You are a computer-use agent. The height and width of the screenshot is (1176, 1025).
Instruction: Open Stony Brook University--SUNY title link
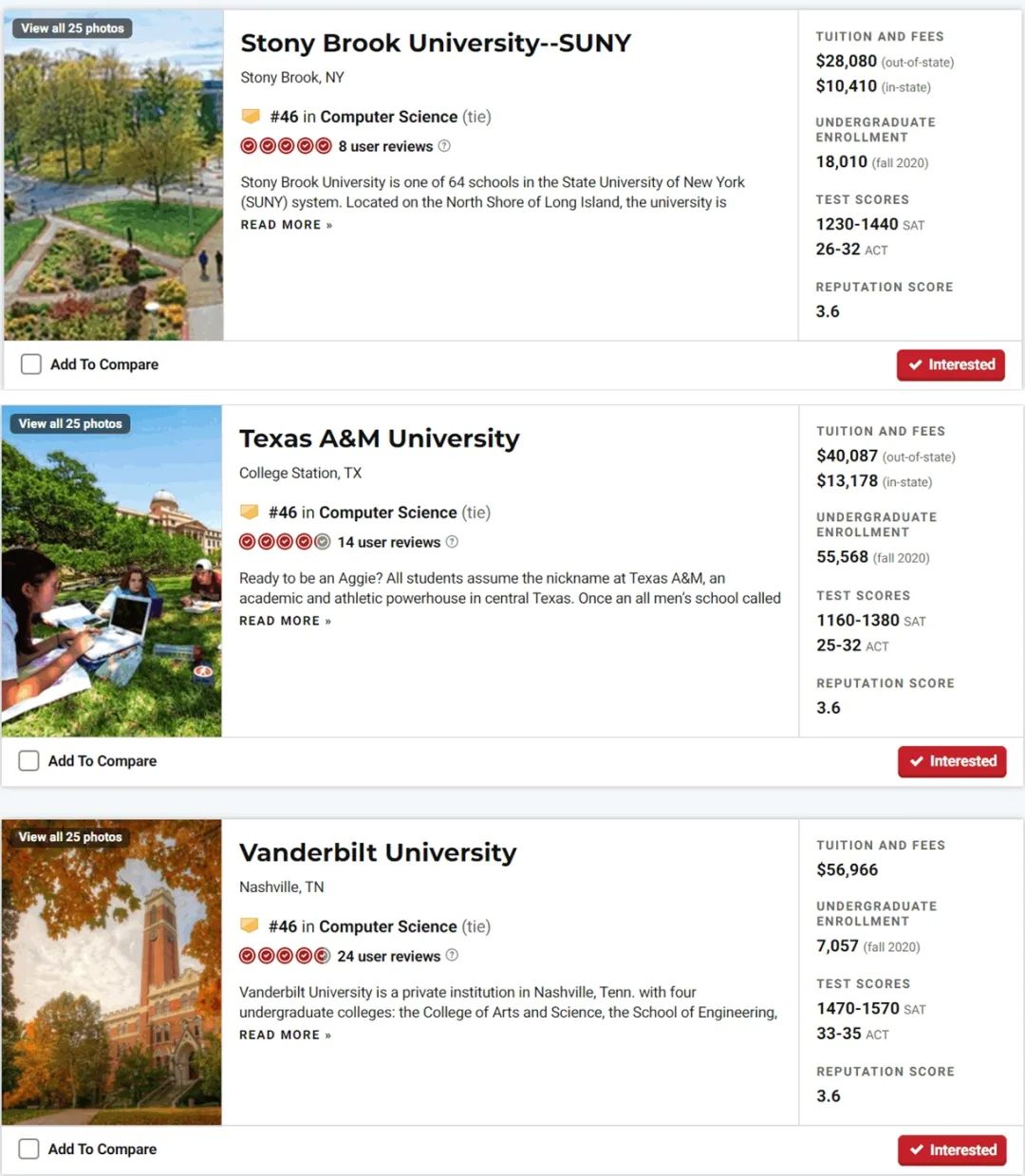[435, 43]
